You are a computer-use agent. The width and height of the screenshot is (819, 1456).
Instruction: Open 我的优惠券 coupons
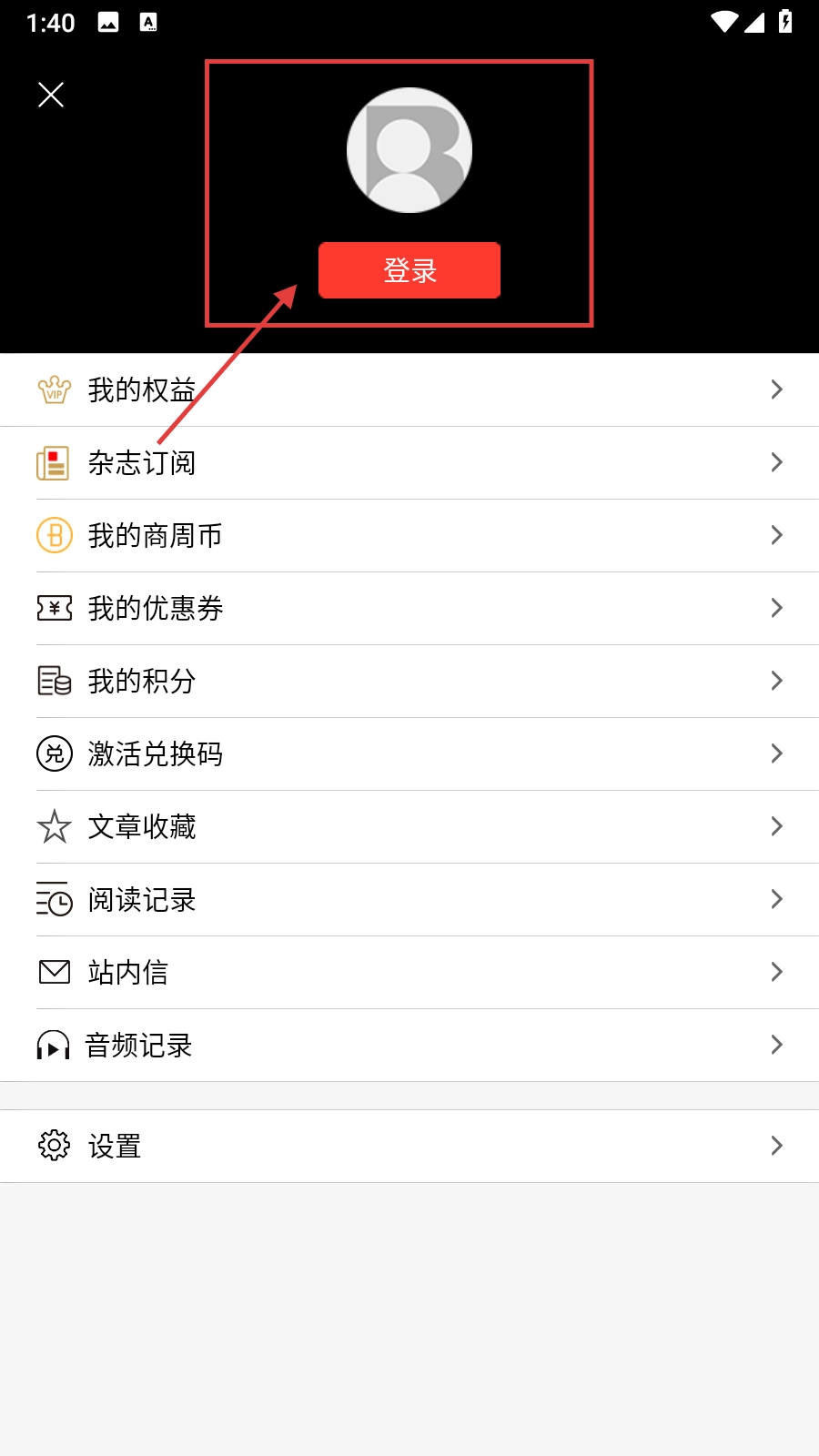[409, 608]
